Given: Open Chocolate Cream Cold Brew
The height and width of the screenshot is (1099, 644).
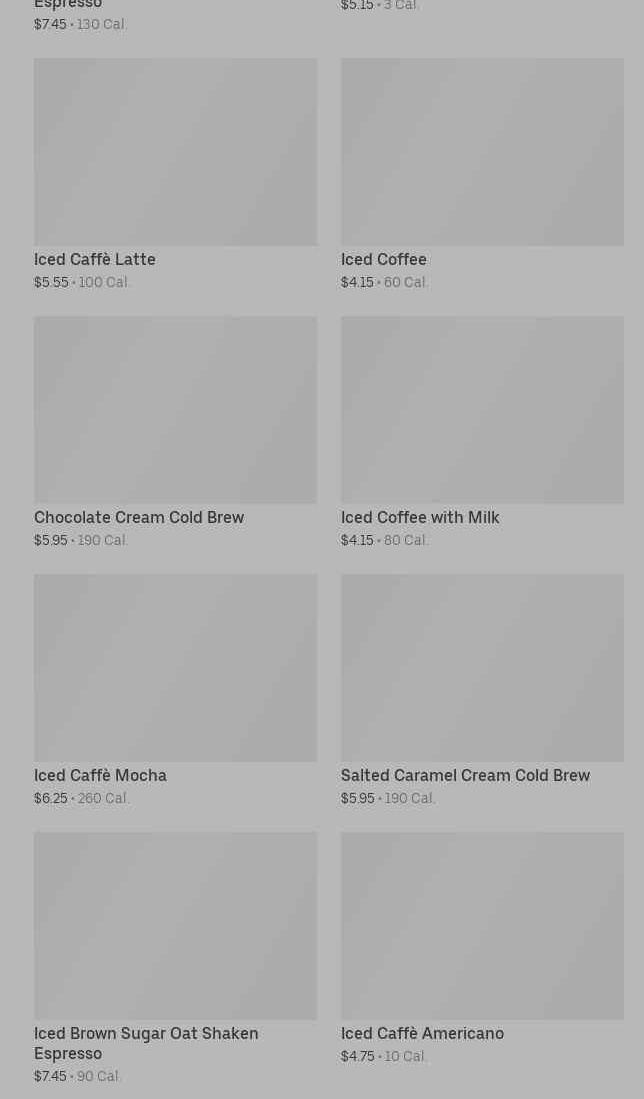Looking at the screenshot, I should point(175,410).
